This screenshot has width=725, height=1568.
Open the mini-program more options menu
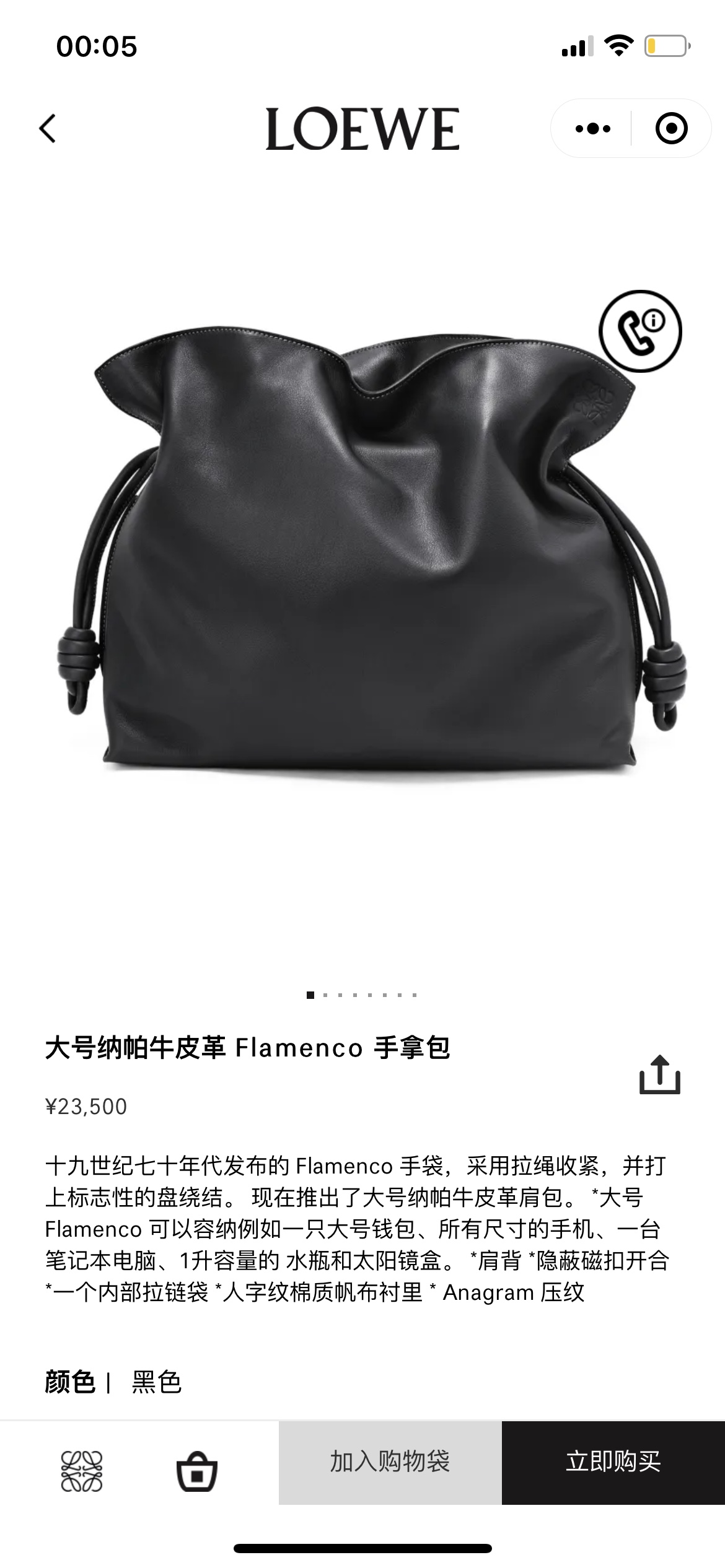593,128
